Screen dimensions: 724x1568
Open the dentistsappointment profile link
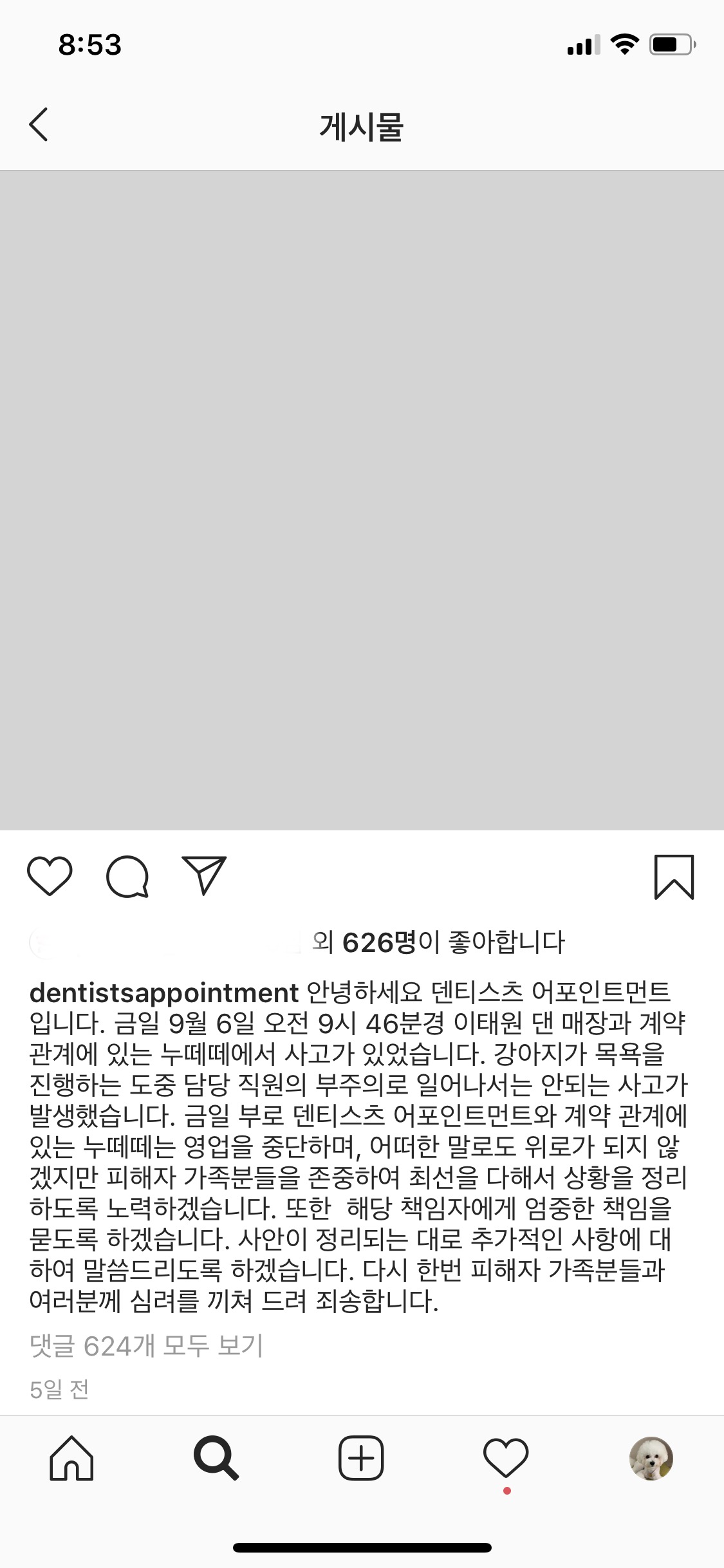pyautogui.click(x=164, y=993)
